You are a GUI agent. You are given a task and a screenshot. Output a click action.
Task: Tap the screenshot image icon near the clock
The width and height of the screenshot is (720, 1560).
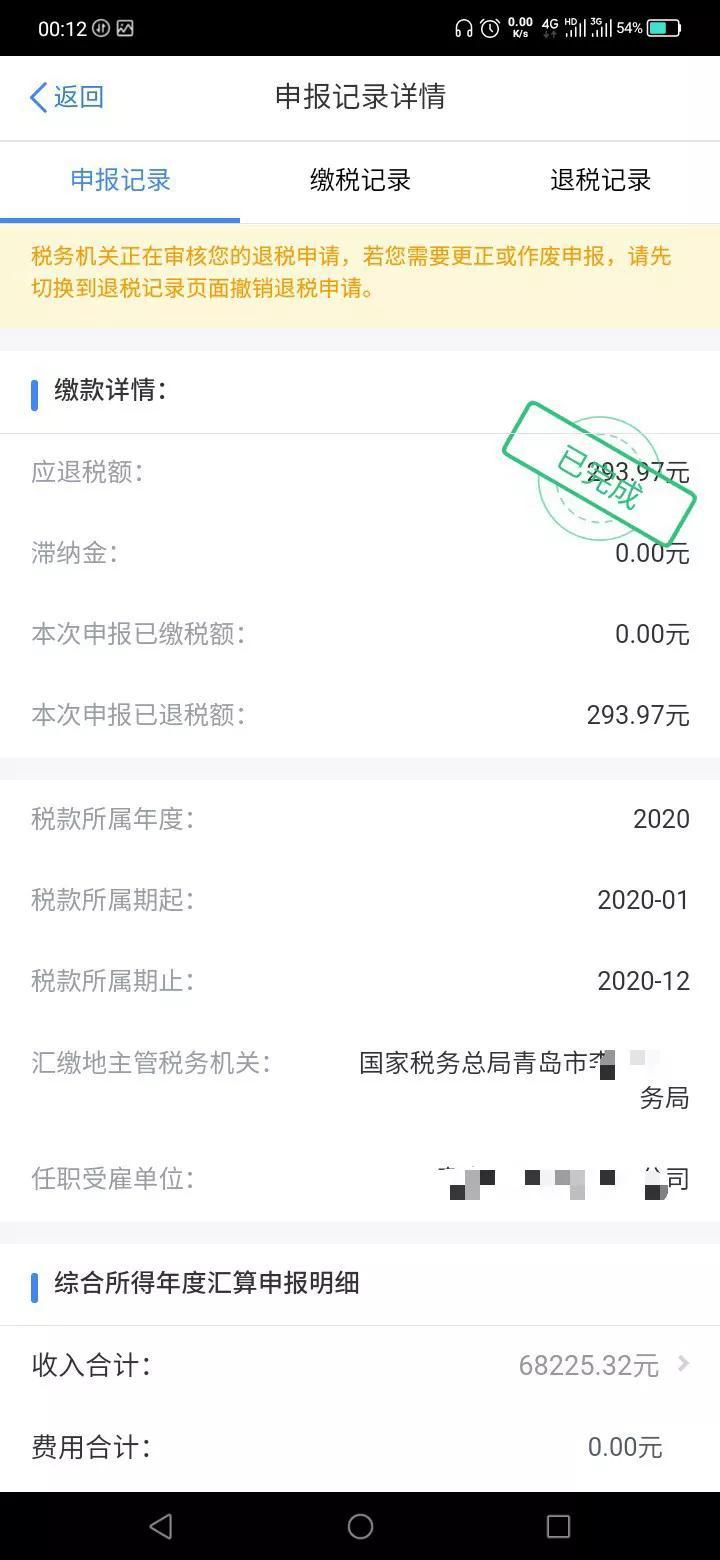click(x=125, y=27)
